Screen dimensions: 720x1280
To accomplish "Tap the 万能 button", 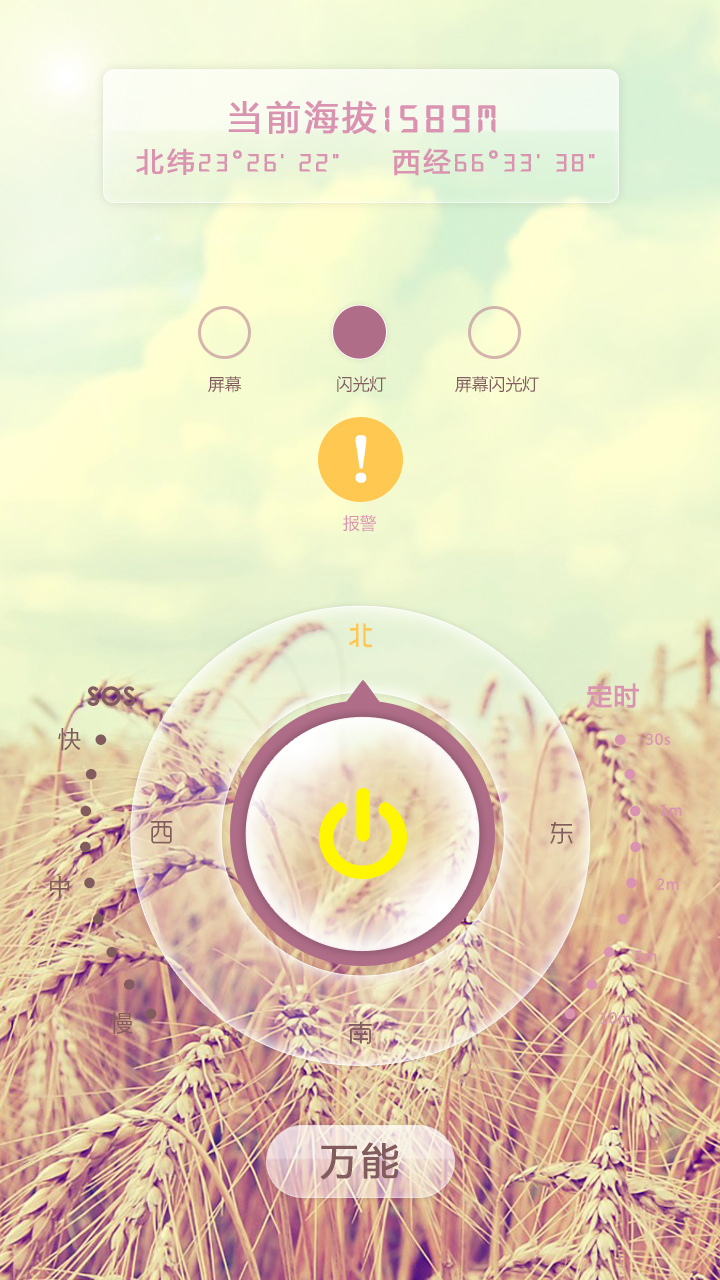I will click(360, 1161).
